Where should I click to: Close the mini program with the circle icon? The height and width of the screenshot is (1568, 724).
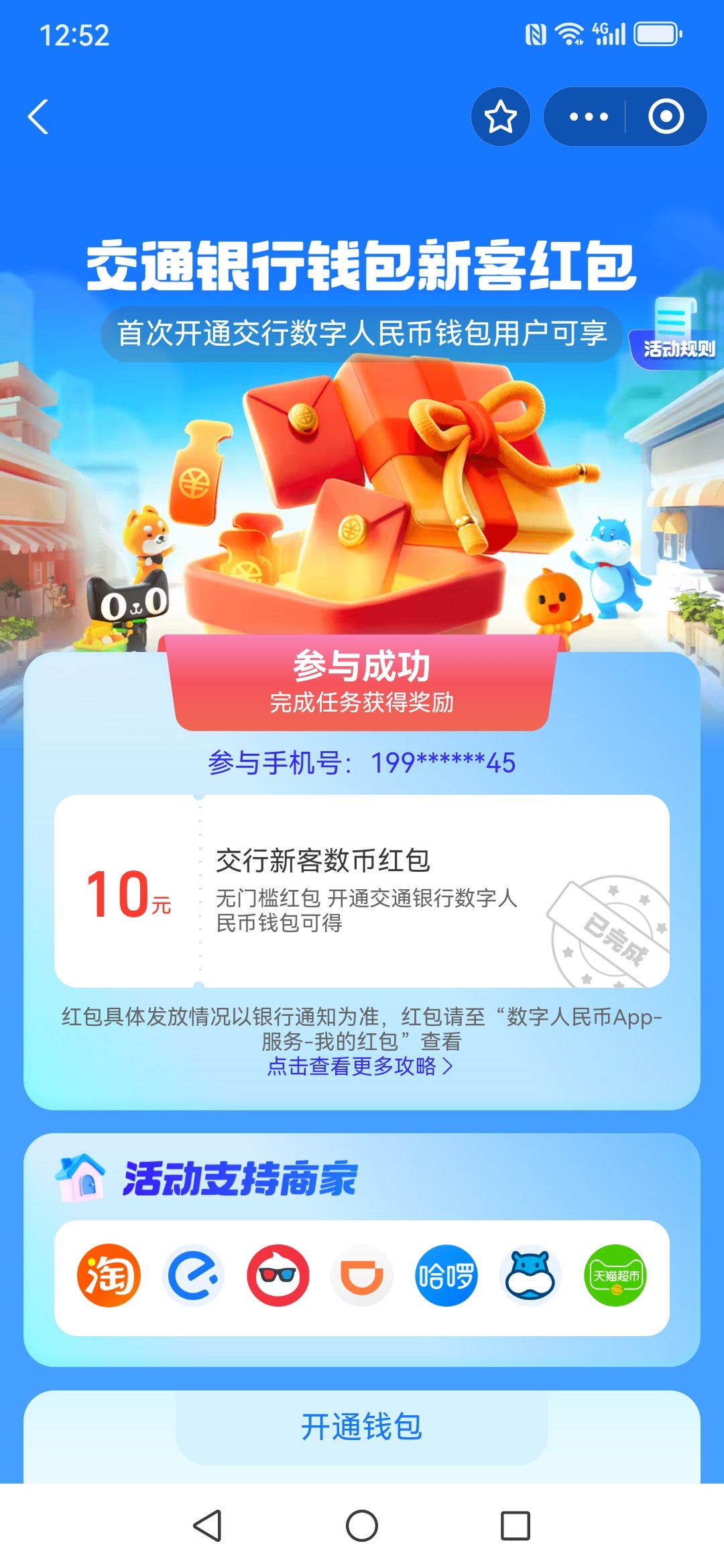(x=666, y=117)
